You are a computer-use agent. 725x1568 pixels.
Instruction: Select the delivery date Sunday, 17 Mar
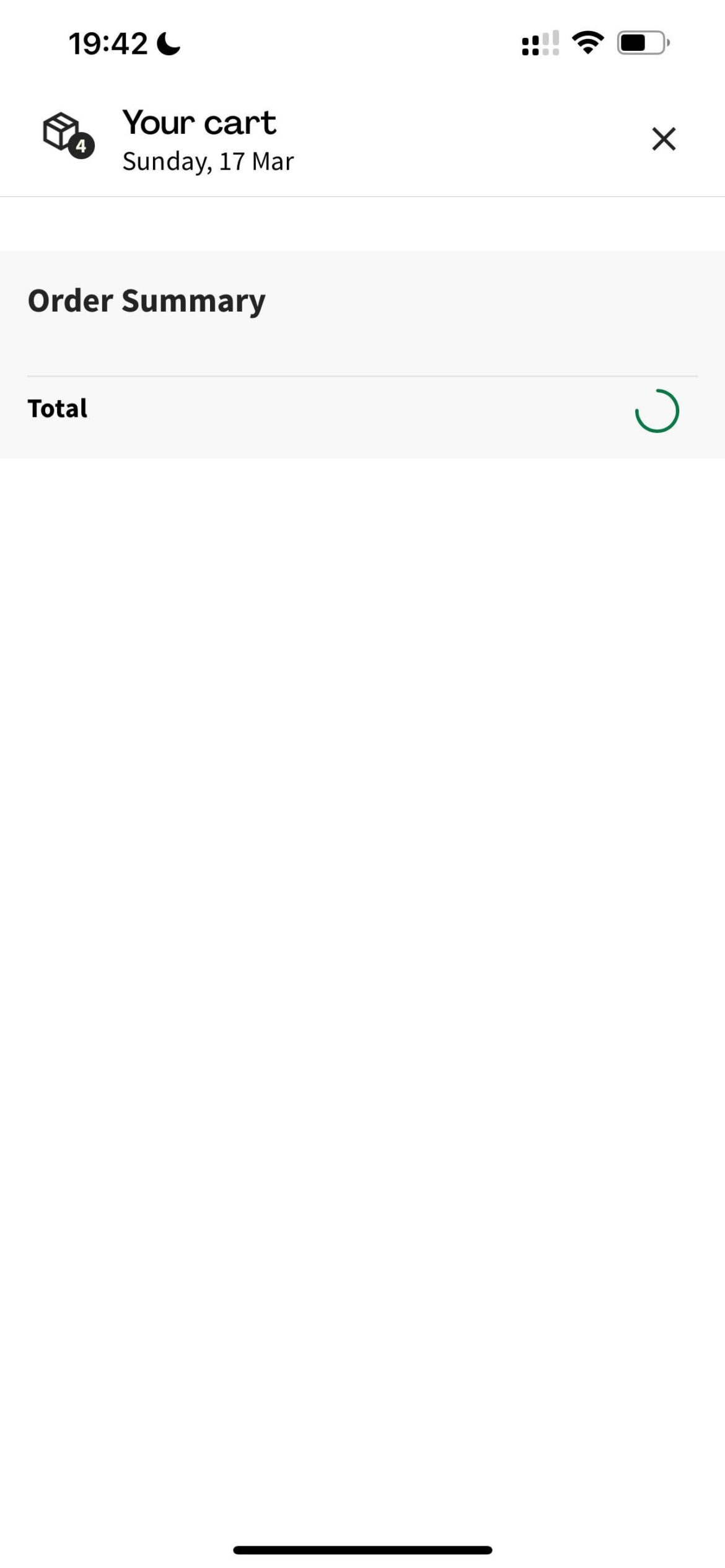208,161
